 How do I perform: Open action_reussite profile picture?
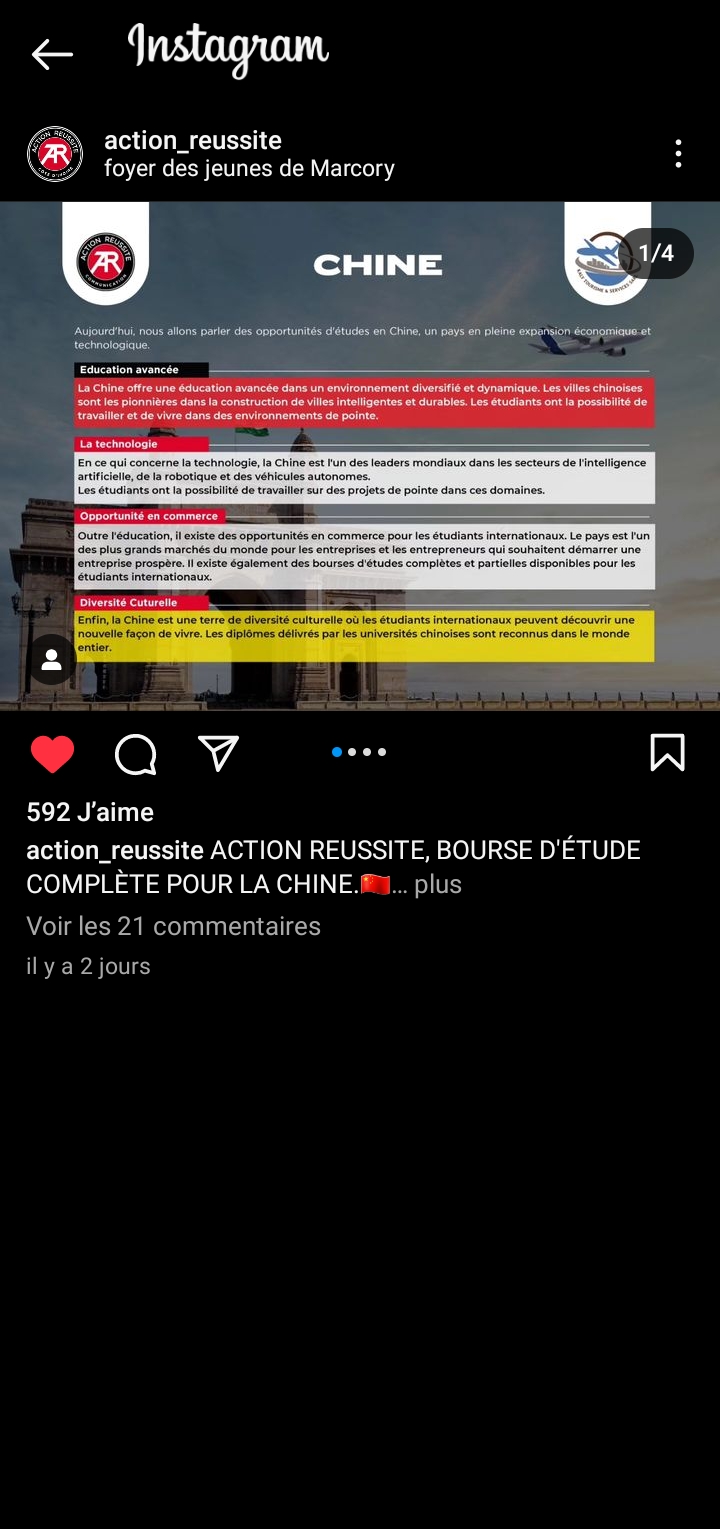[x=54, y=153]
